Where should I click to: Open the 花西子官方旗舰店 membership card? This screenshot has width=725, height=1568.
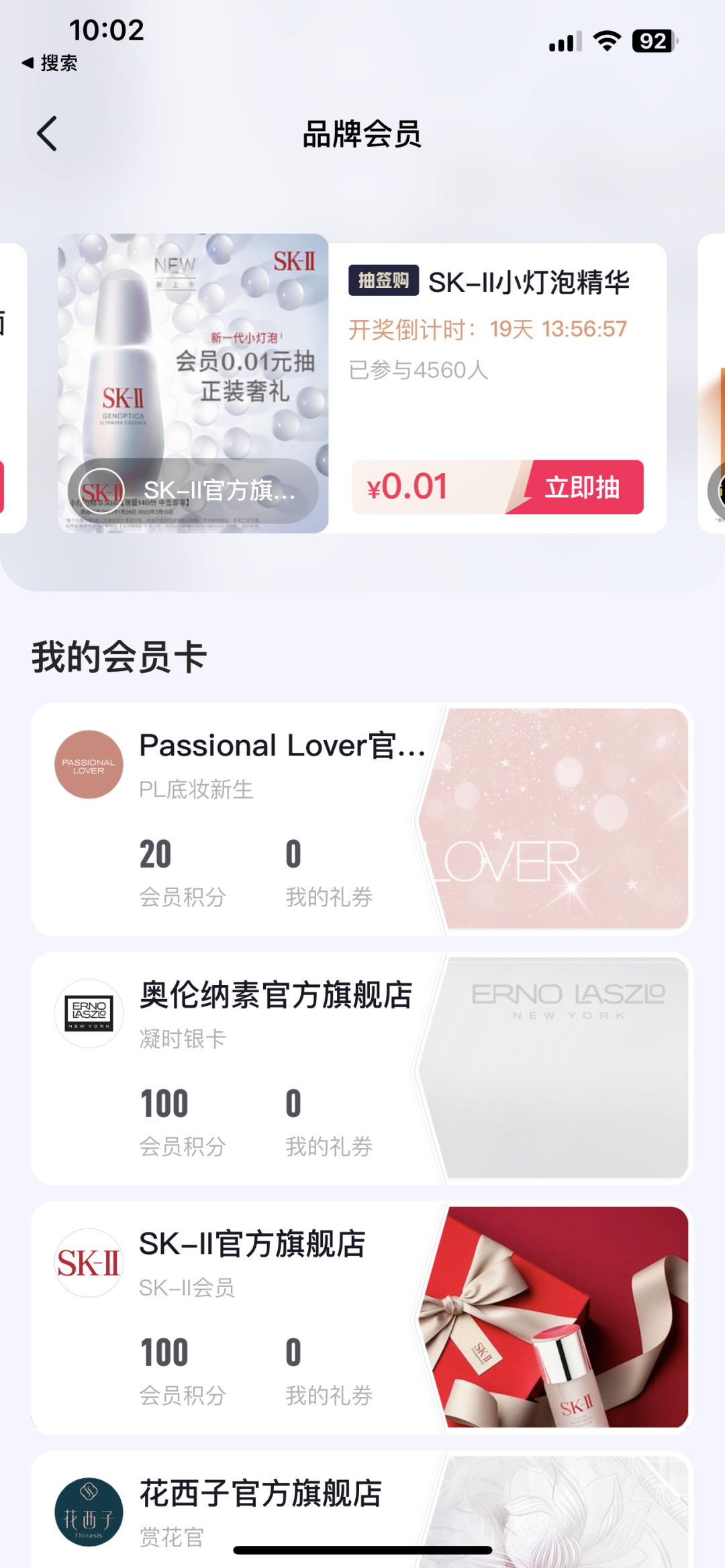(x=361, y=1510)
